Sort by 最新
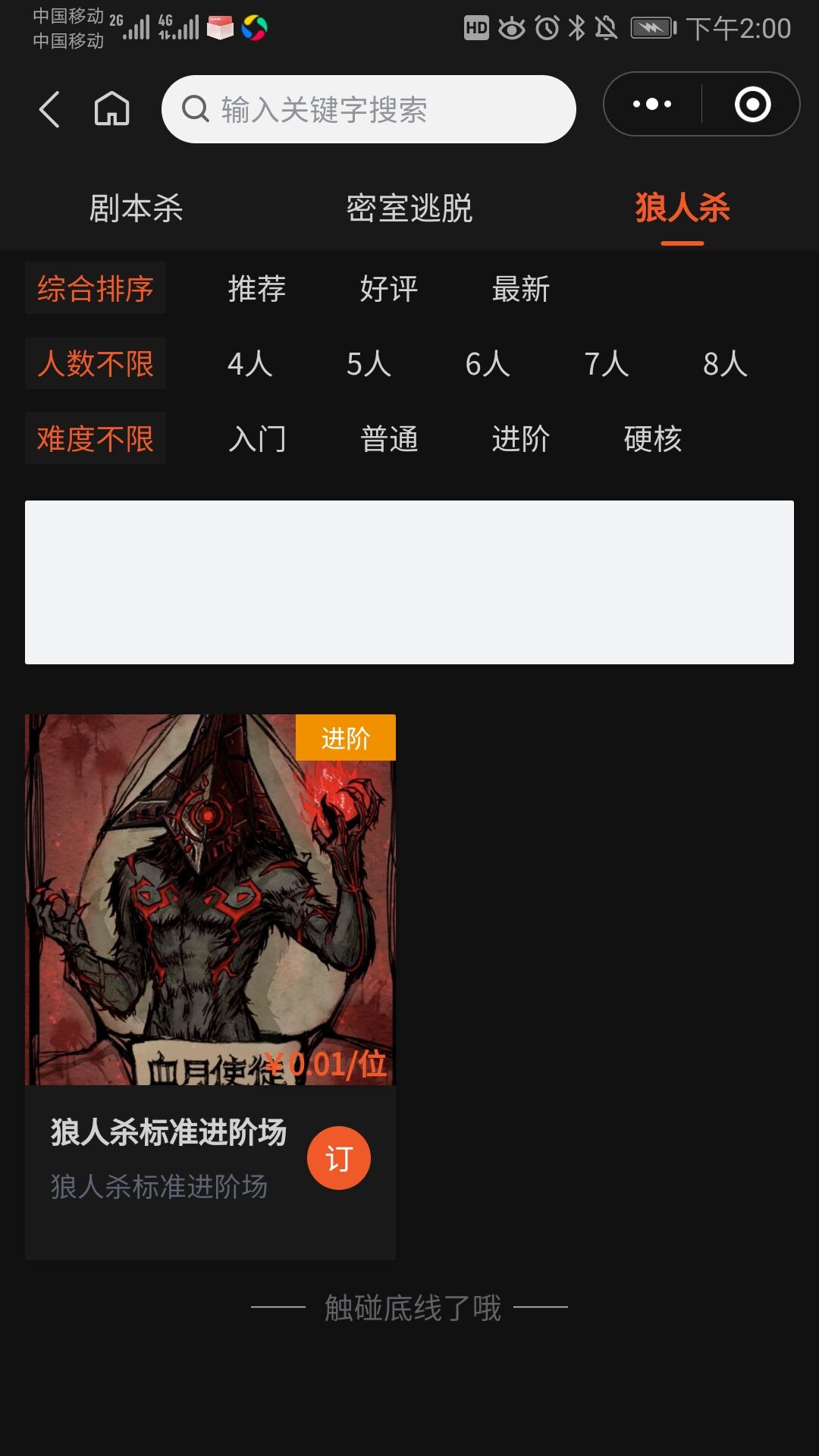Screen dimensions: 819x1456 (521, 288)
